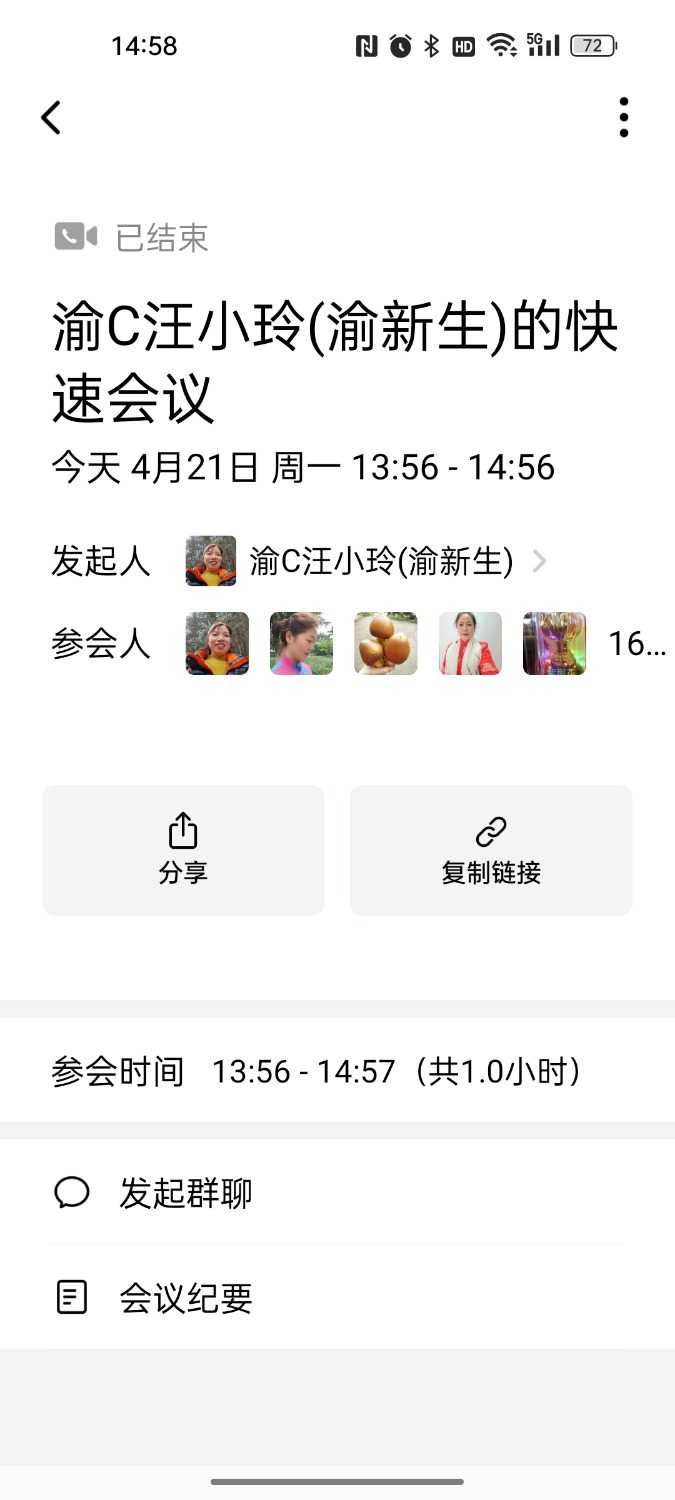View the full attendee list
Screen dimensions: 675x1500
click(636, 644)
